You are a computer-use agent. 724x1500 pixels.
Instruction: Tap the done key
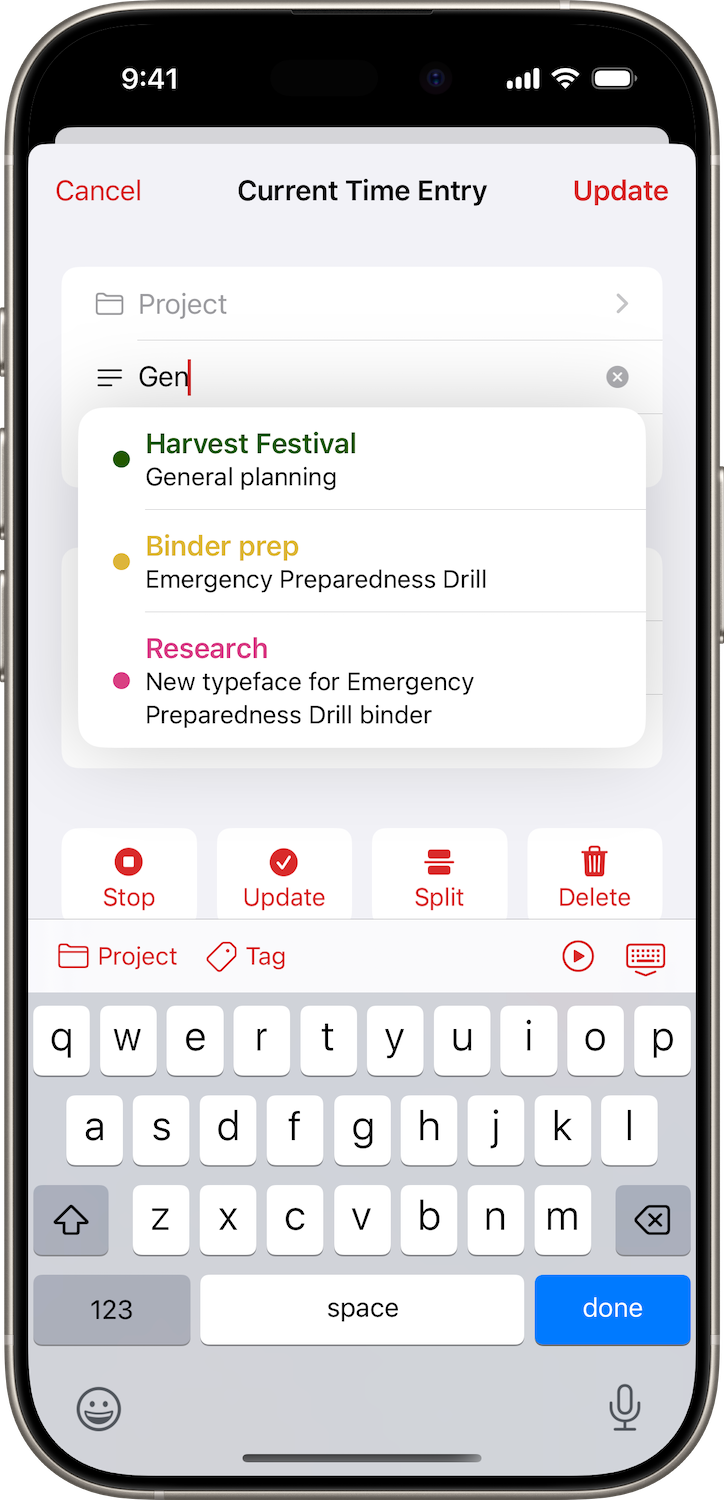coord(612,1309)
